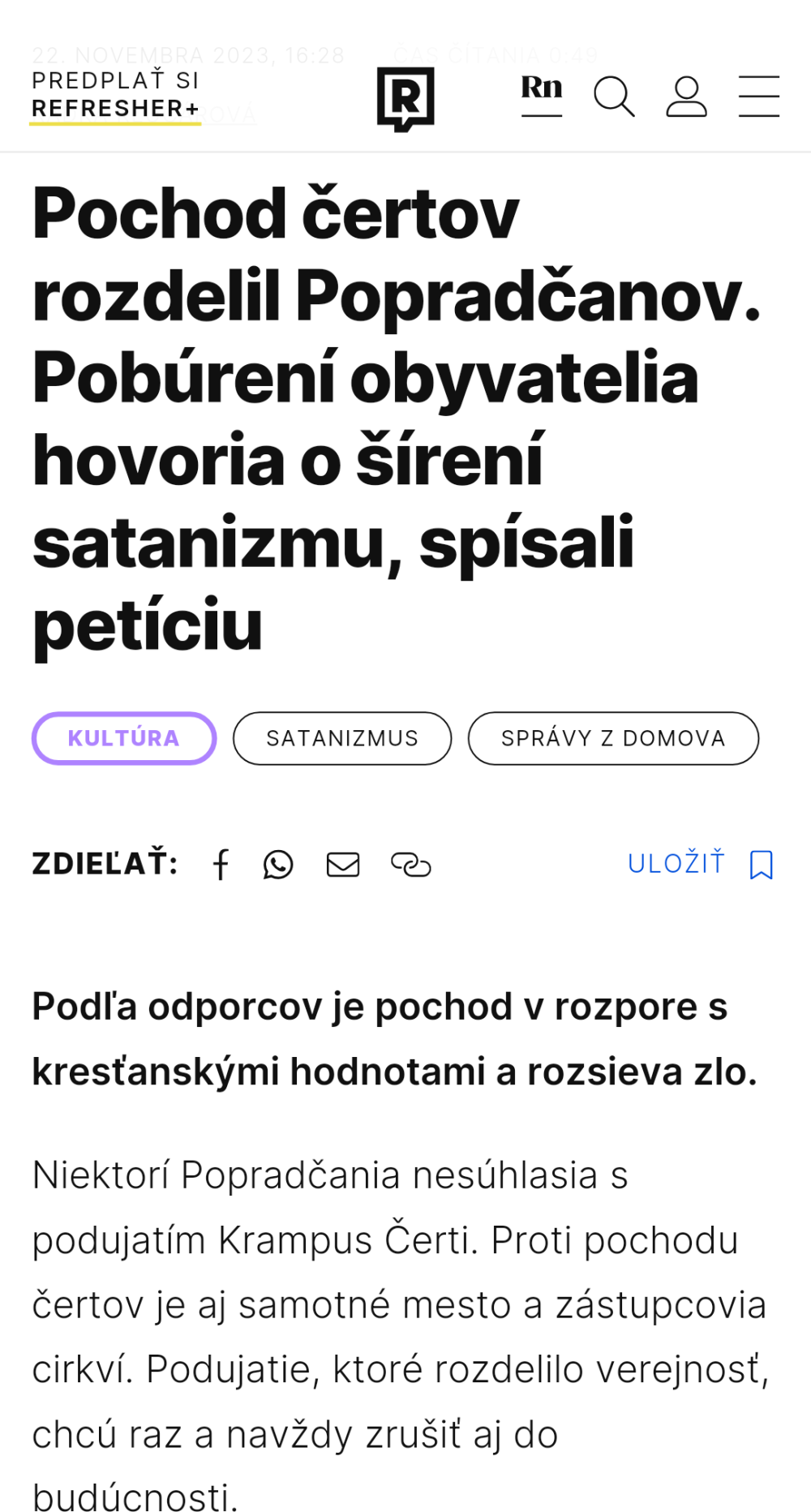Viewport: 811px width, 1512px height.
Task: Copy the article link
Action: coord(411,865)
